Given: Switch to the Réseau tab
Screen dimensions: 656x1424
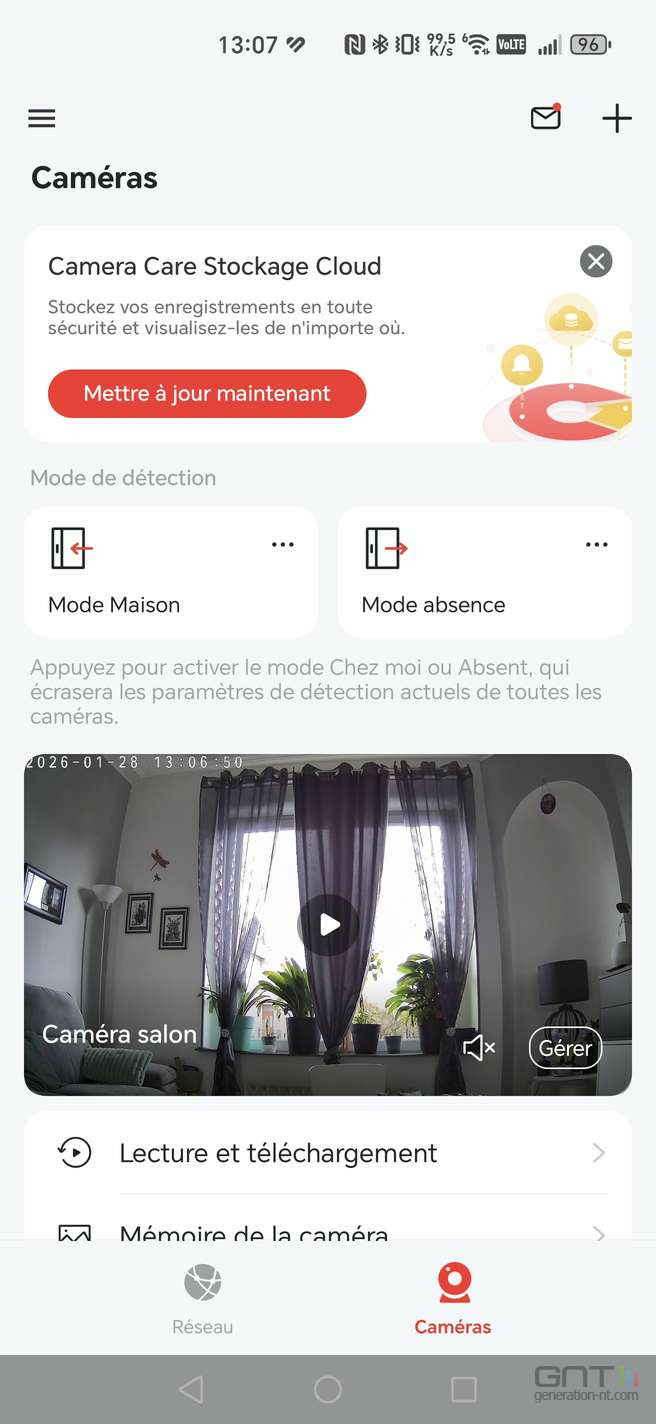Looking at the screenshot, I should point(203,1299).
